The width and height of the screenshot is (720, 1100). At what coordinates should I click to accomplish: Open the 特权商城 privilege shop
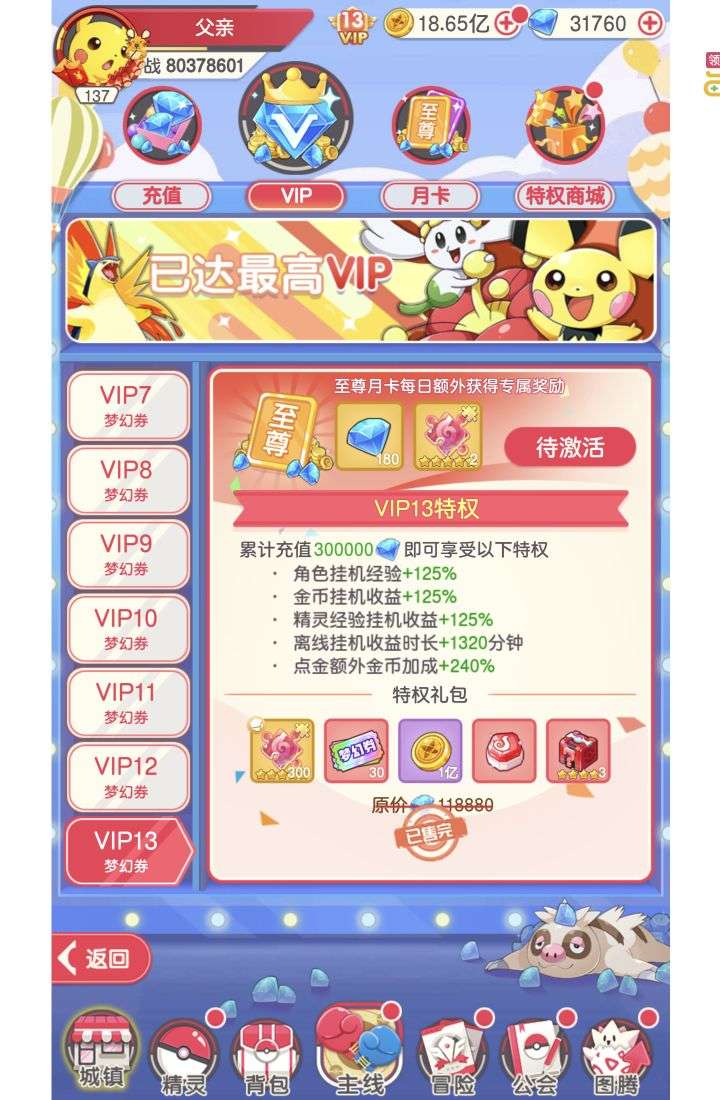[x=566, y=195]
